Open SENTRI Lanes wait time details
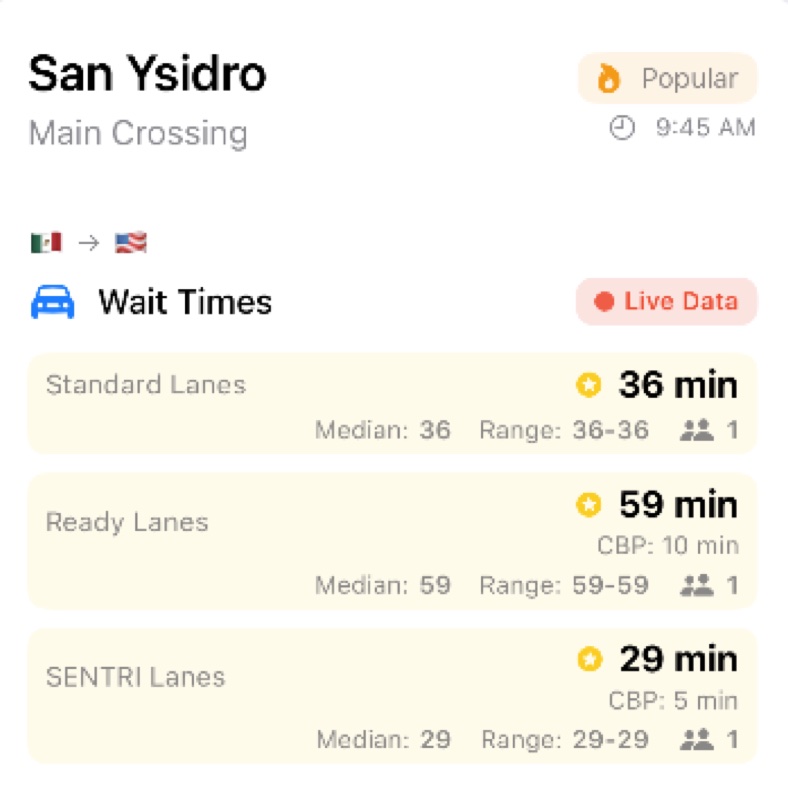Viewport: 788px width, 800px height. click(x=392, y=696)
